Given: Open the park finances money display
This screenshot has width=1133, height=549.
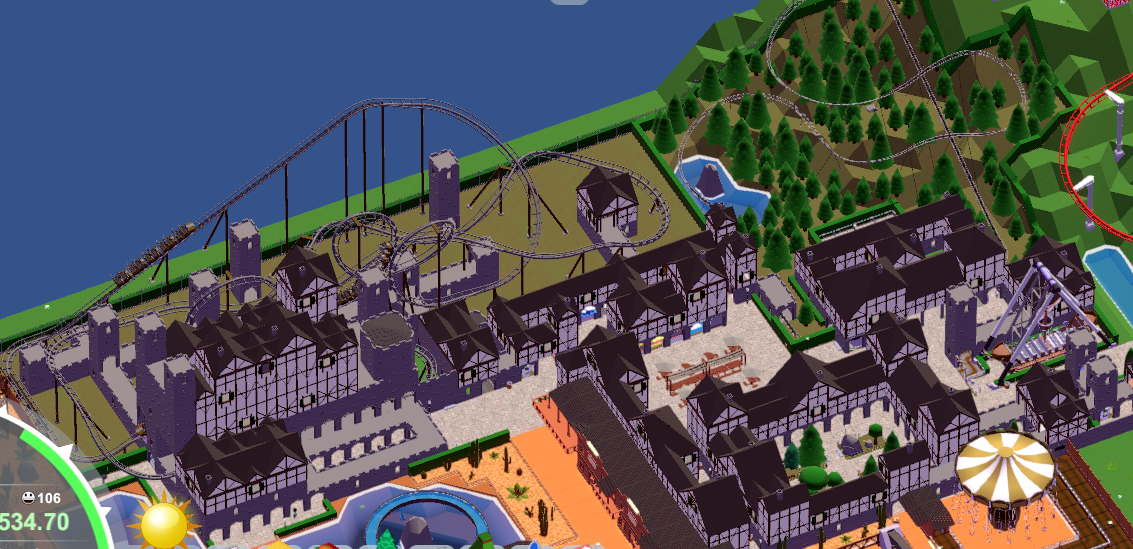Looking at the screenshot, I should pyautogui.click(x=35, y=522).
